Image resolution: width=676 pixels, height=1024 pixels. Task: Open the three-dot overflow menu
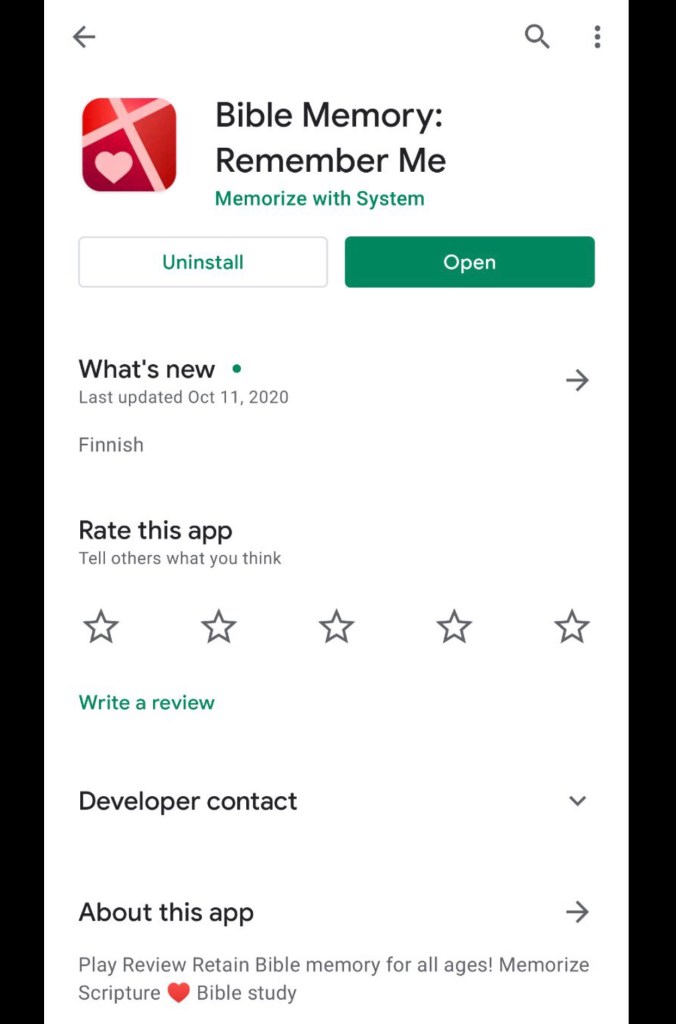(x=597, y=37)
